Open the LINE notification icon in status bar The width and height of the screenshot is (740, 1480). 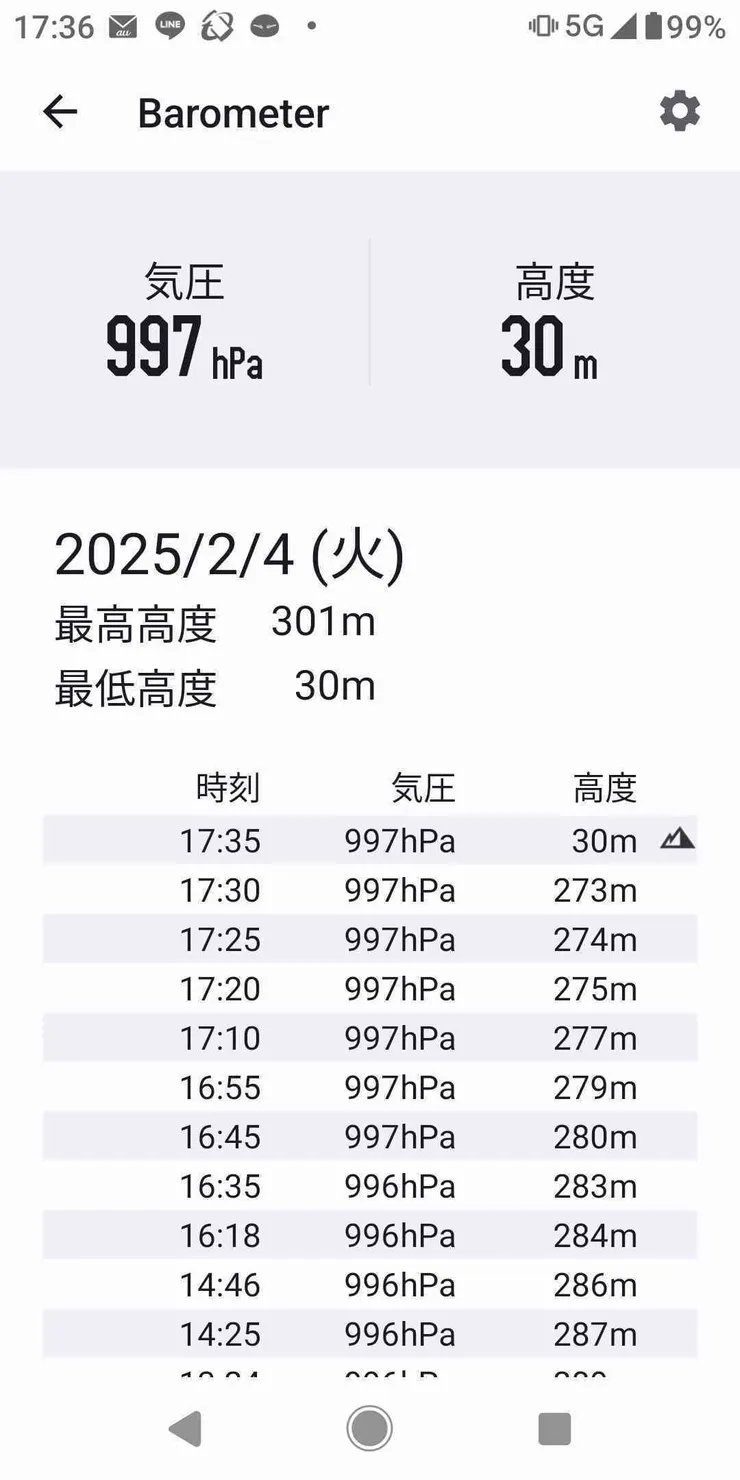[168, 26]
